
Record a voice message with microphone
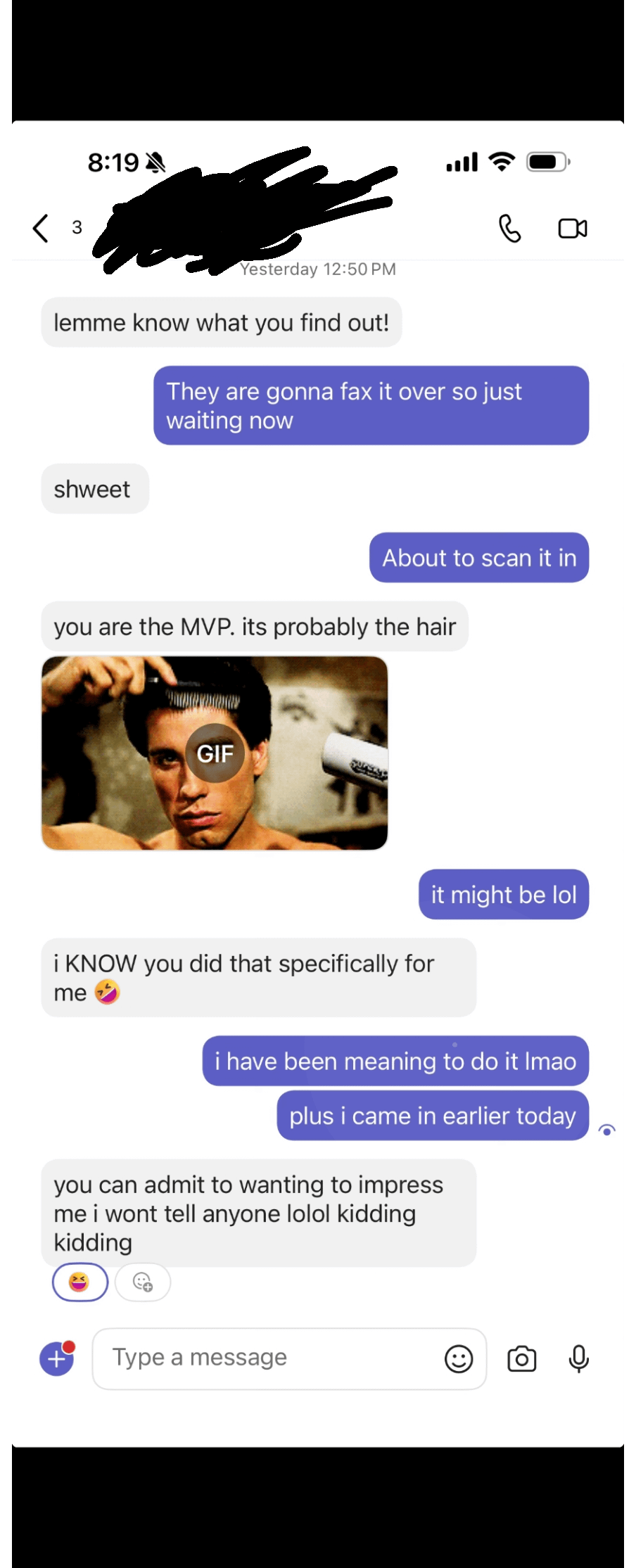click(579, 1358)
